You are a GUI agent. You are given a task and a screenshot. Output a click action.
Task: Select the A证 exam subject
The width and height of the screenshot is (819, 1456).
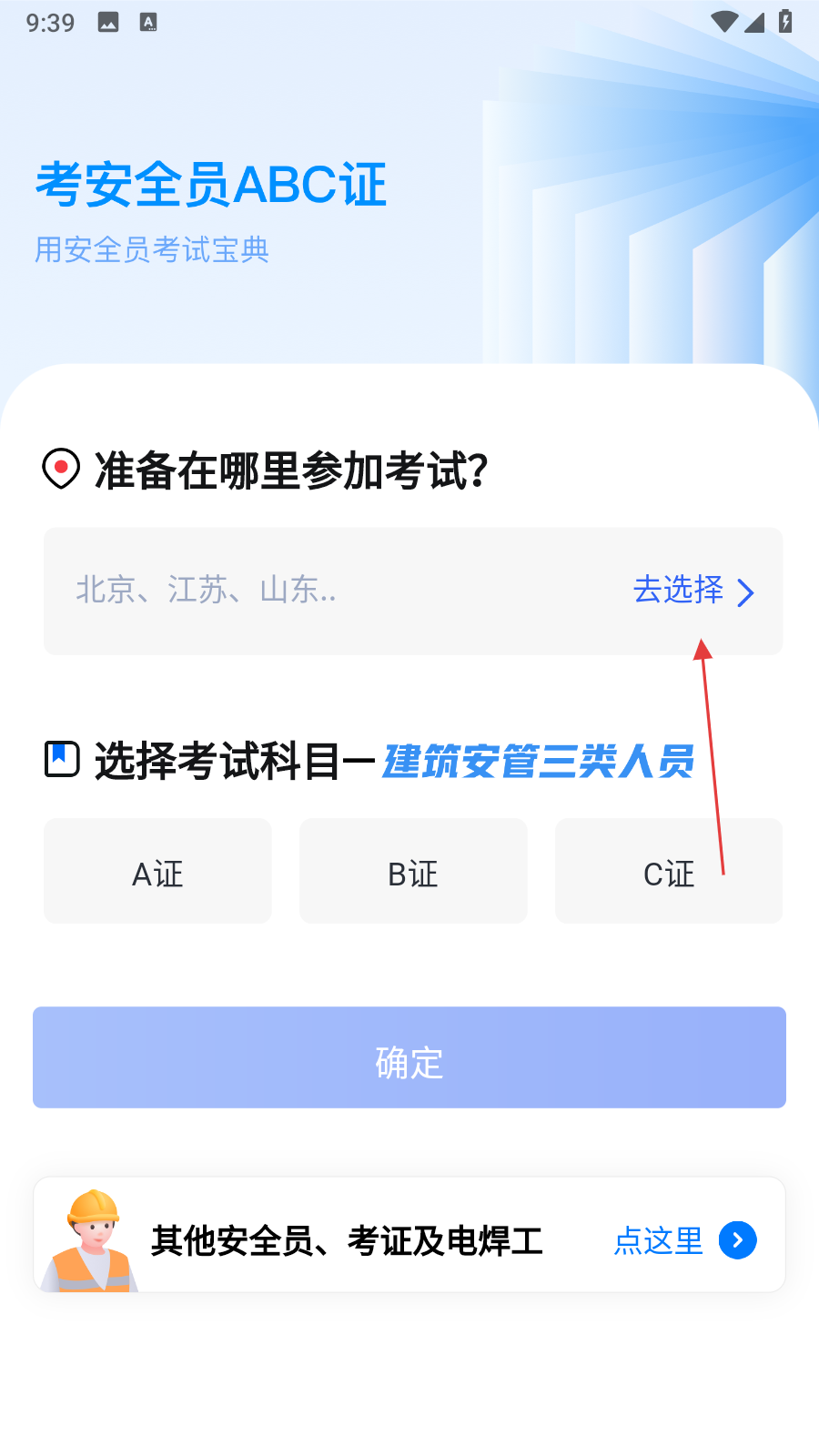coord(157,872)
